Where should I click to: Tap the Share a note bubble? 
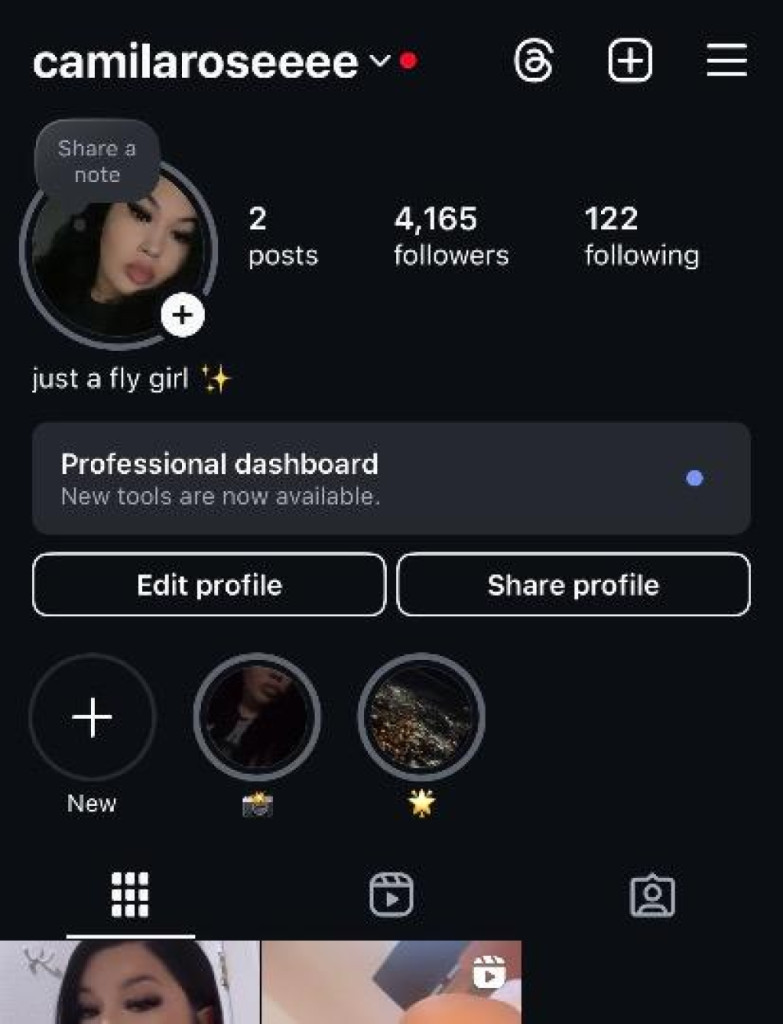(97, 161)
